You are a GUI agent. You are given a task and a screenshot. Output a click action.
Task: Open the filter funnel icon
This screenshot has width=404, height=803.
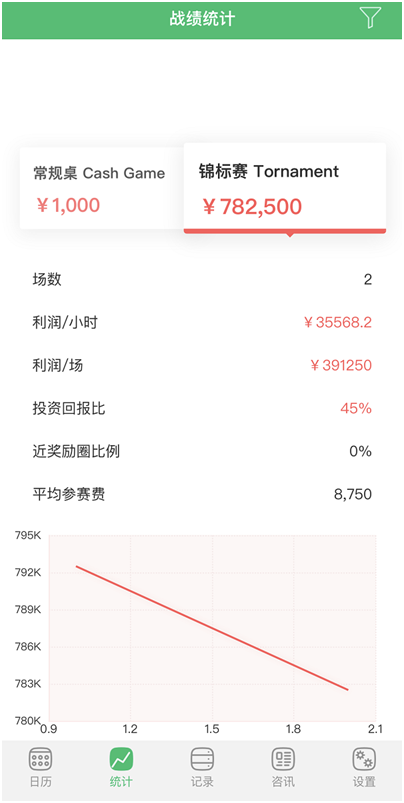click(x=370, y=18)
